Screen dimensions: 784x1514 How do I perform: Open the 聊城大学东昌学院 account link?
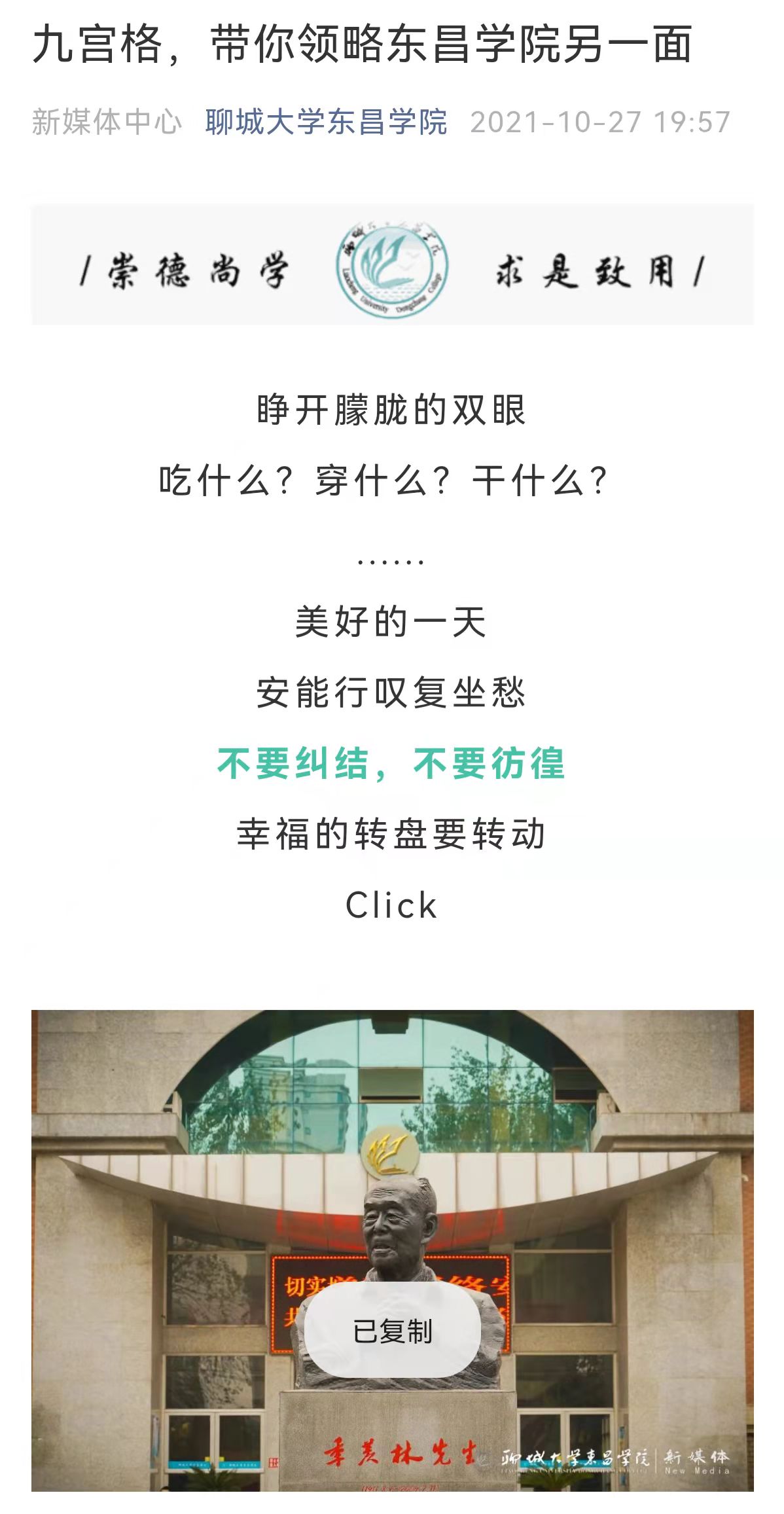point(326,122)
